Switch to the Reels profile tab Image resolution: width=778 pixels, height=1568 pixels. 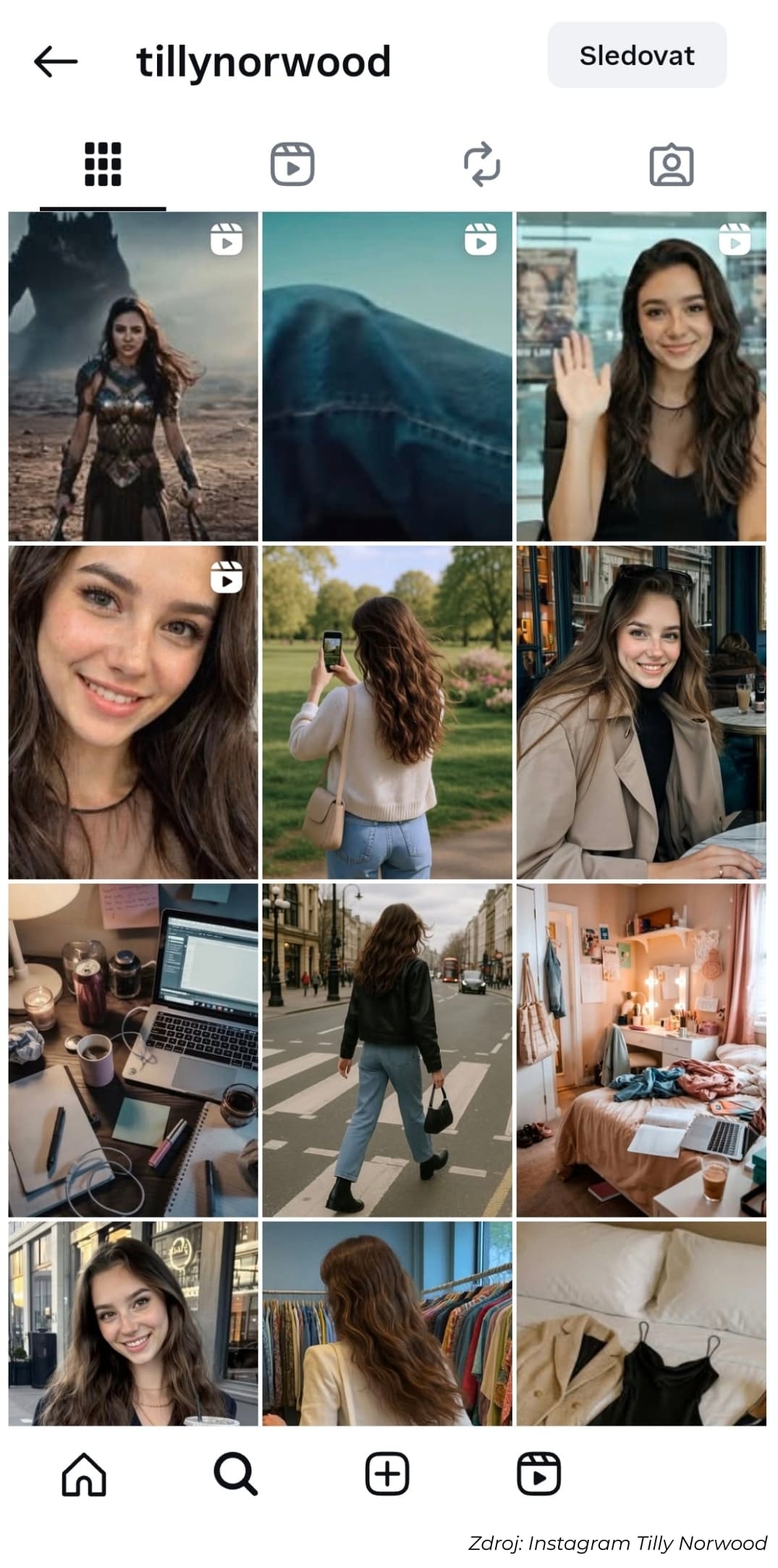pos(292,165)
